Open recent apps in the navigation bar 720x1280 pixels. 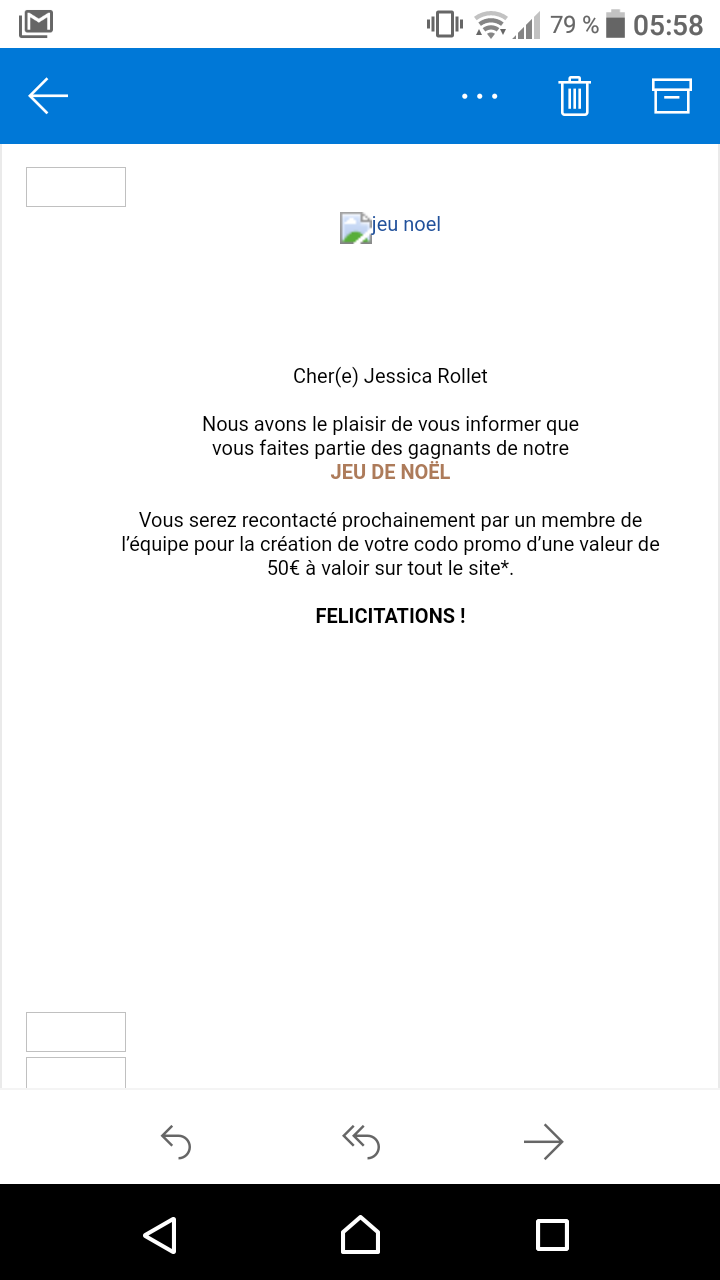(552, 1234)
